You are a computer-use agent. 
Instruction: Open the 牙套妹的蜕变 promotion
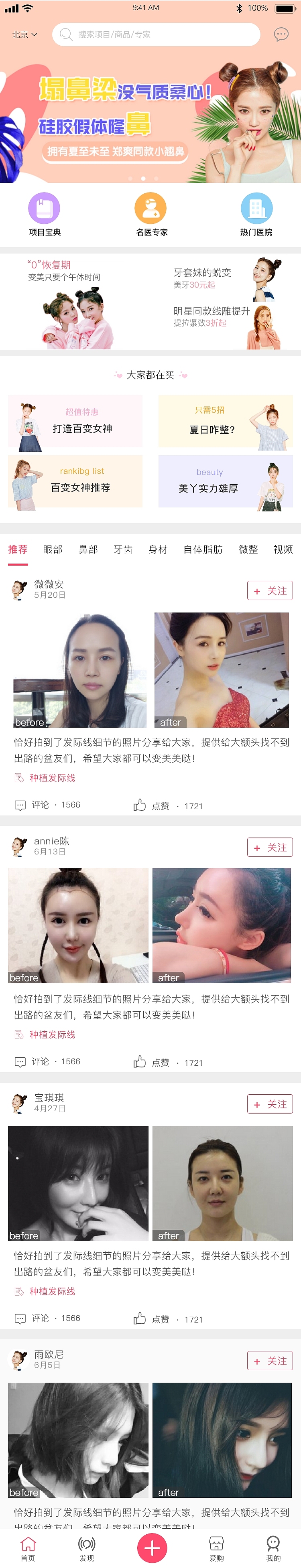pos(226,279)
